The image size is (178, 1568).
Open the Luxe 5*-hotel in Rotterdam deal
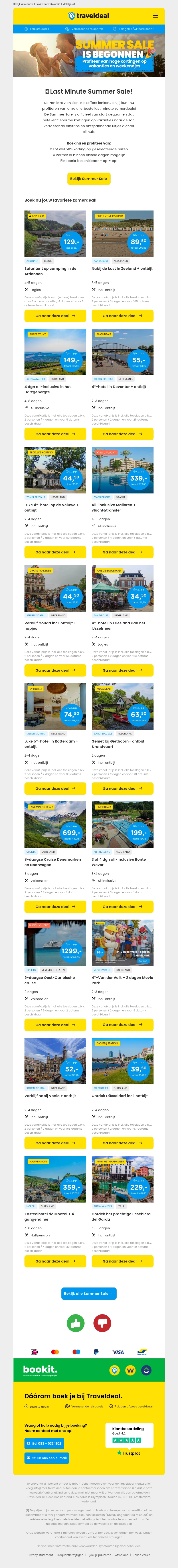[55, 788]
